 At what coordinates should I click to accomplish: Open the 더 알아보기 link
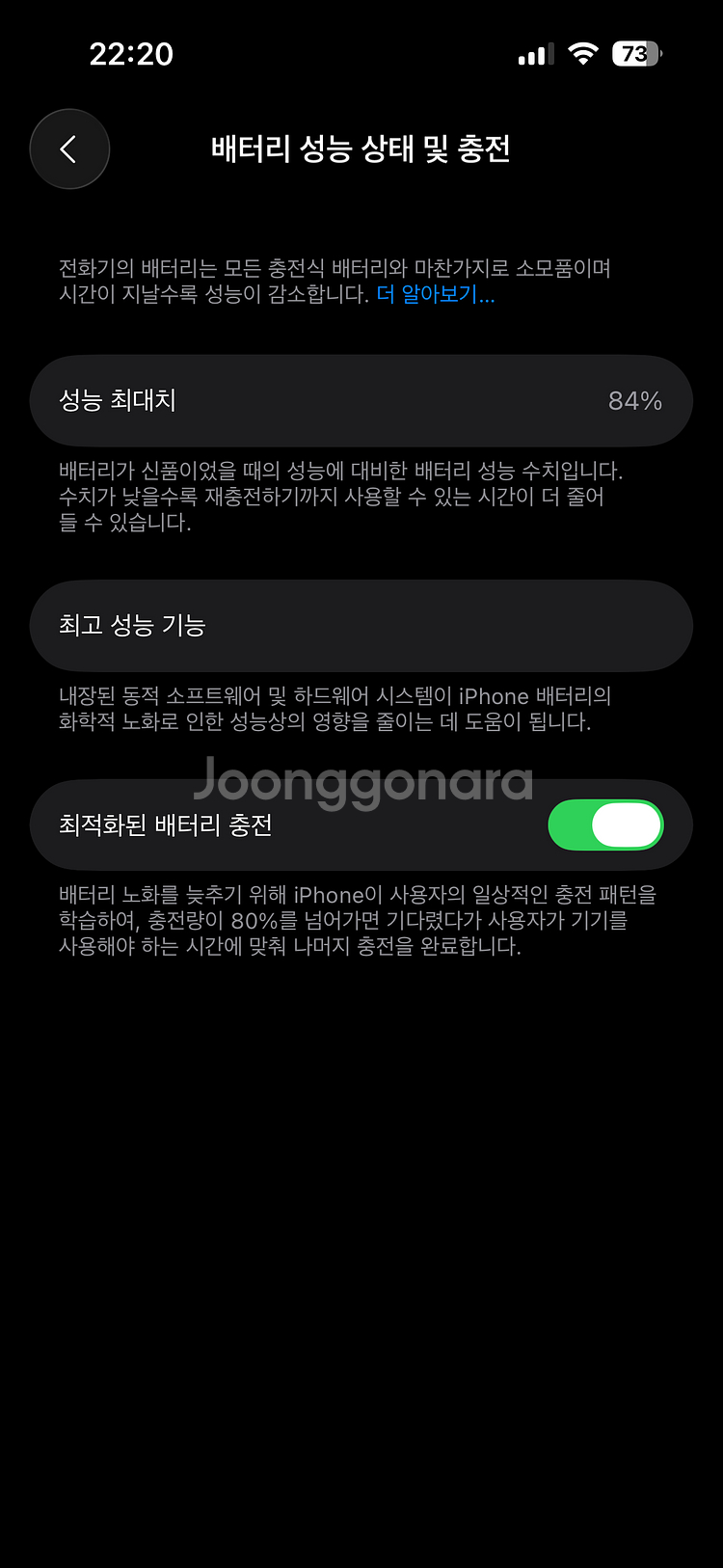435,295
